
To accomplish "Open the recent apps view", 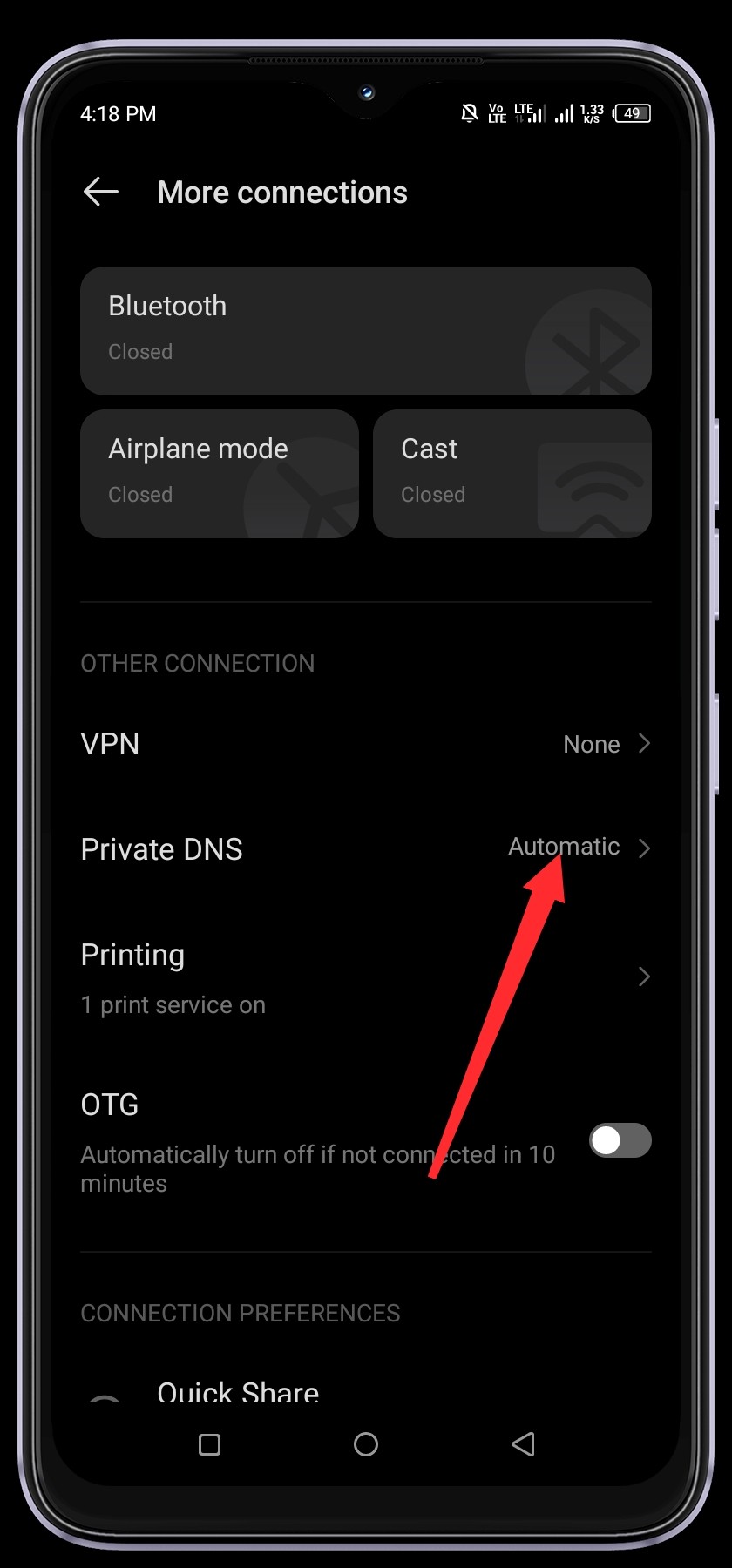I will coord(209,1444).
